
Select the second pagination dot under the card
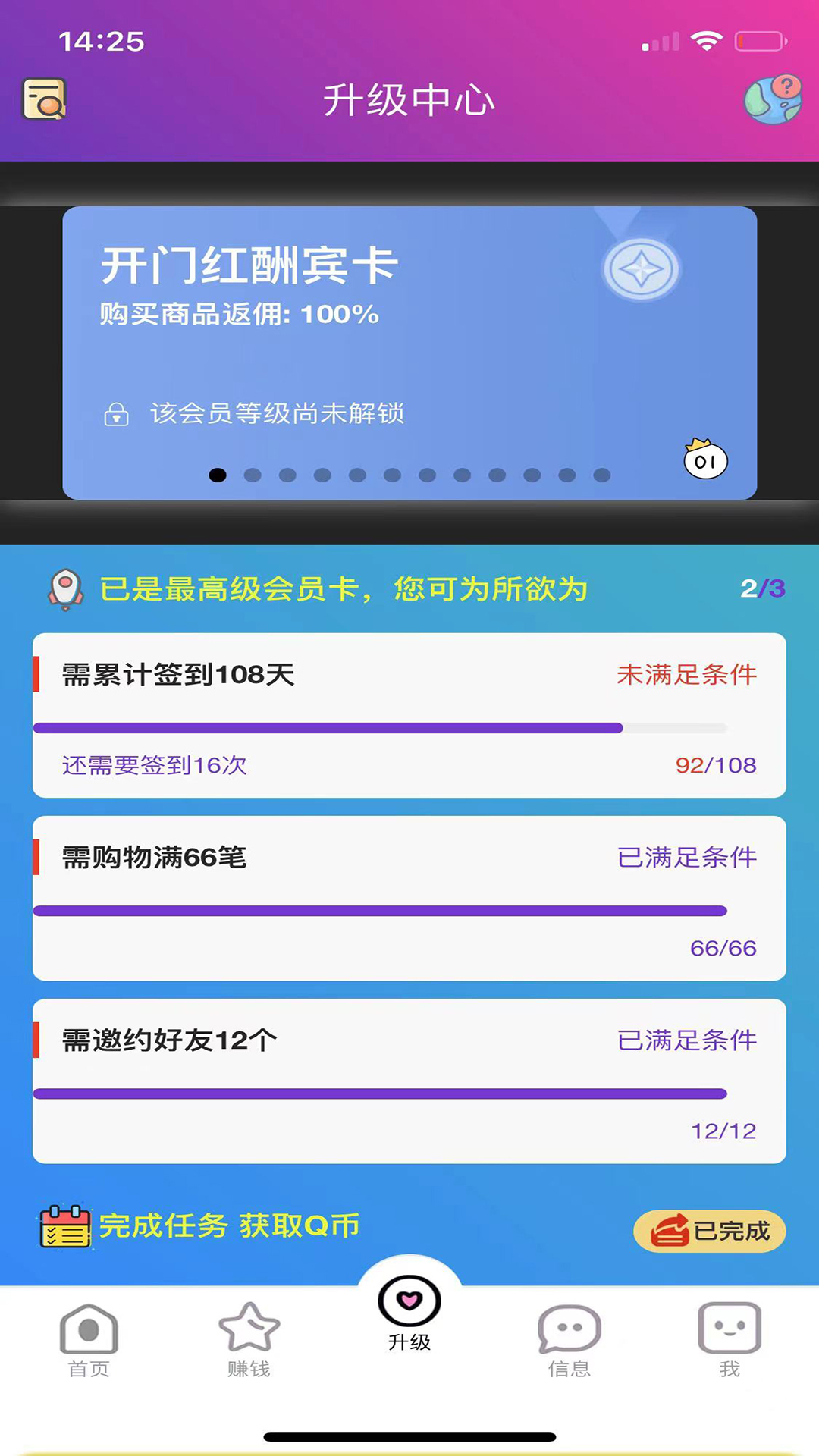click(253, 476)
